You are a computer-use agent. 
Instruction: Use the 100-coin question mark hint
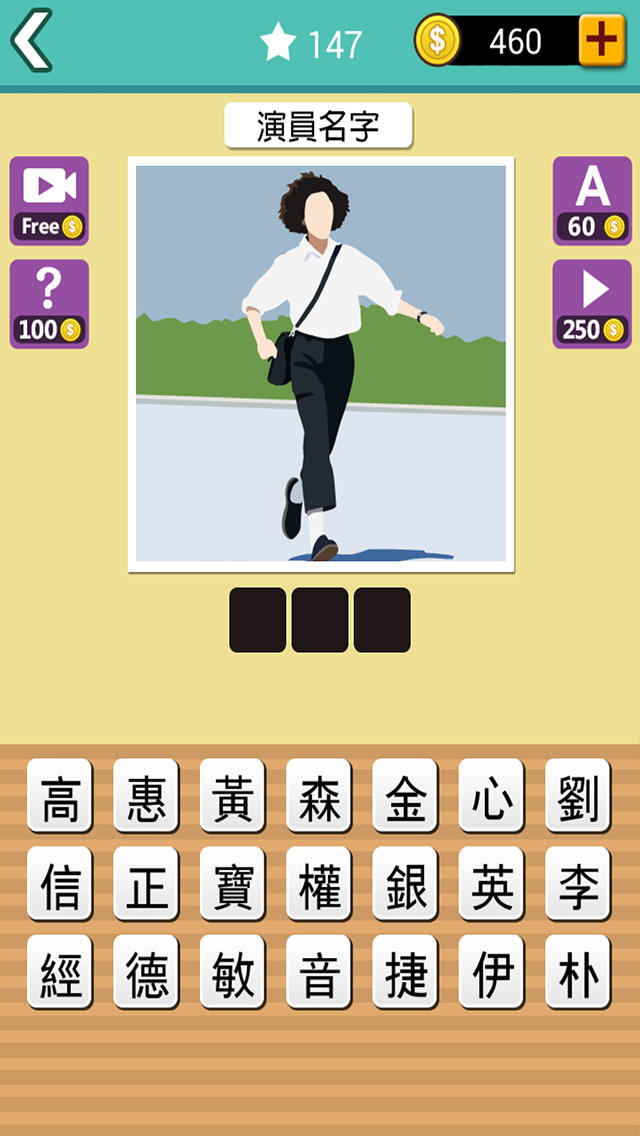tap(49, 304)
